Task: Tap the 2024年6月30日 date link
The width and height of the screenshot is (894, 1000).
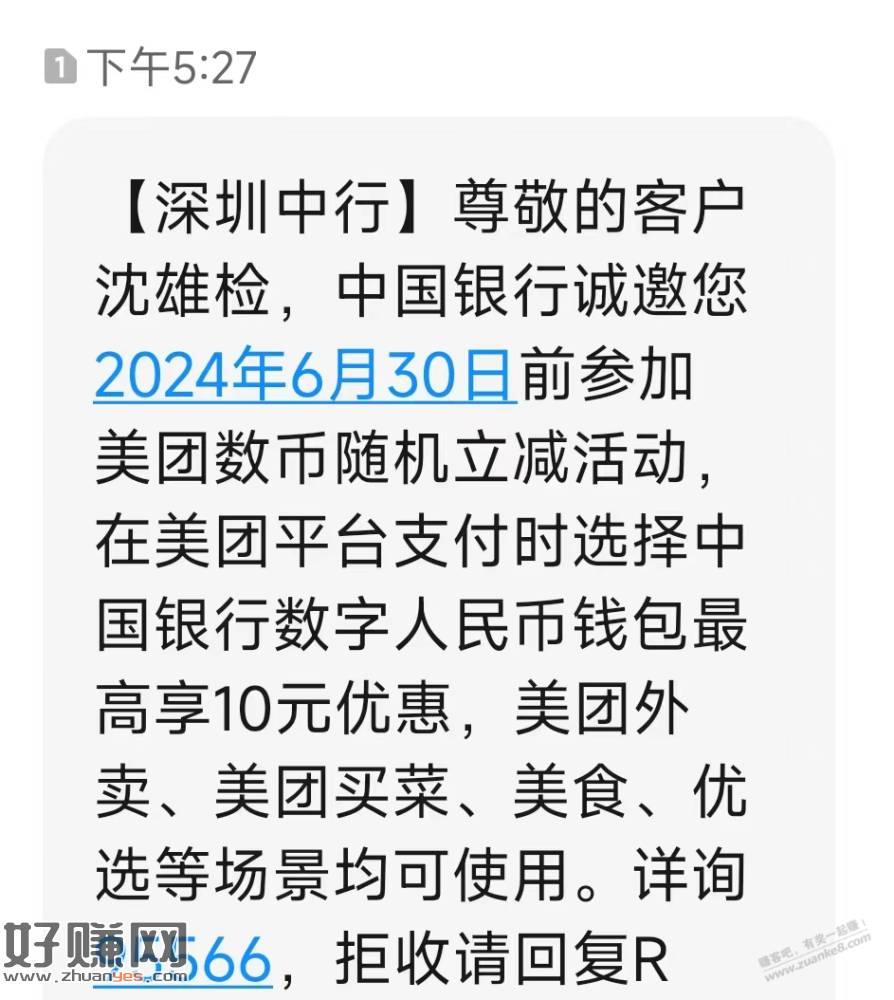Action: [x=305, y=376]
